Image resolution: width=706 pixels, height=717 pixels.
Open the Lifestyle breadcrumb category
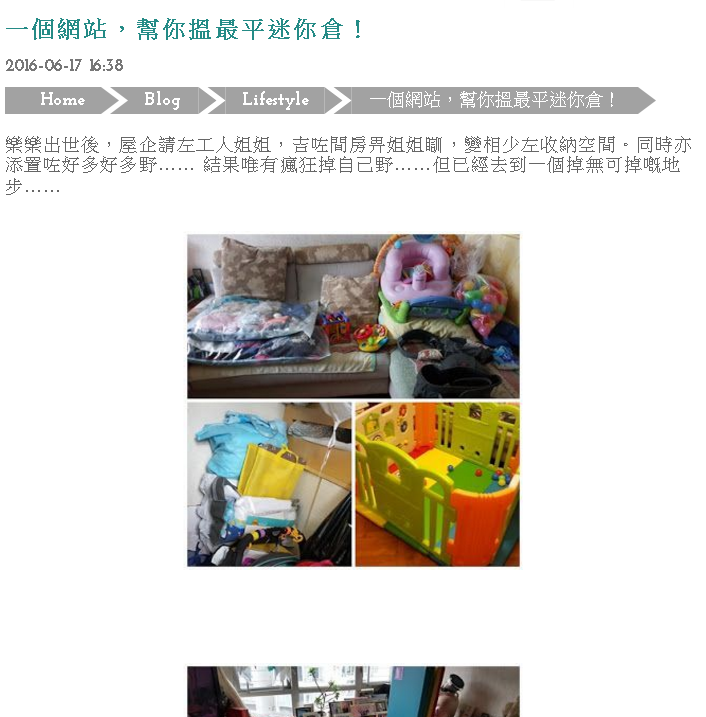tap(275, 100)
